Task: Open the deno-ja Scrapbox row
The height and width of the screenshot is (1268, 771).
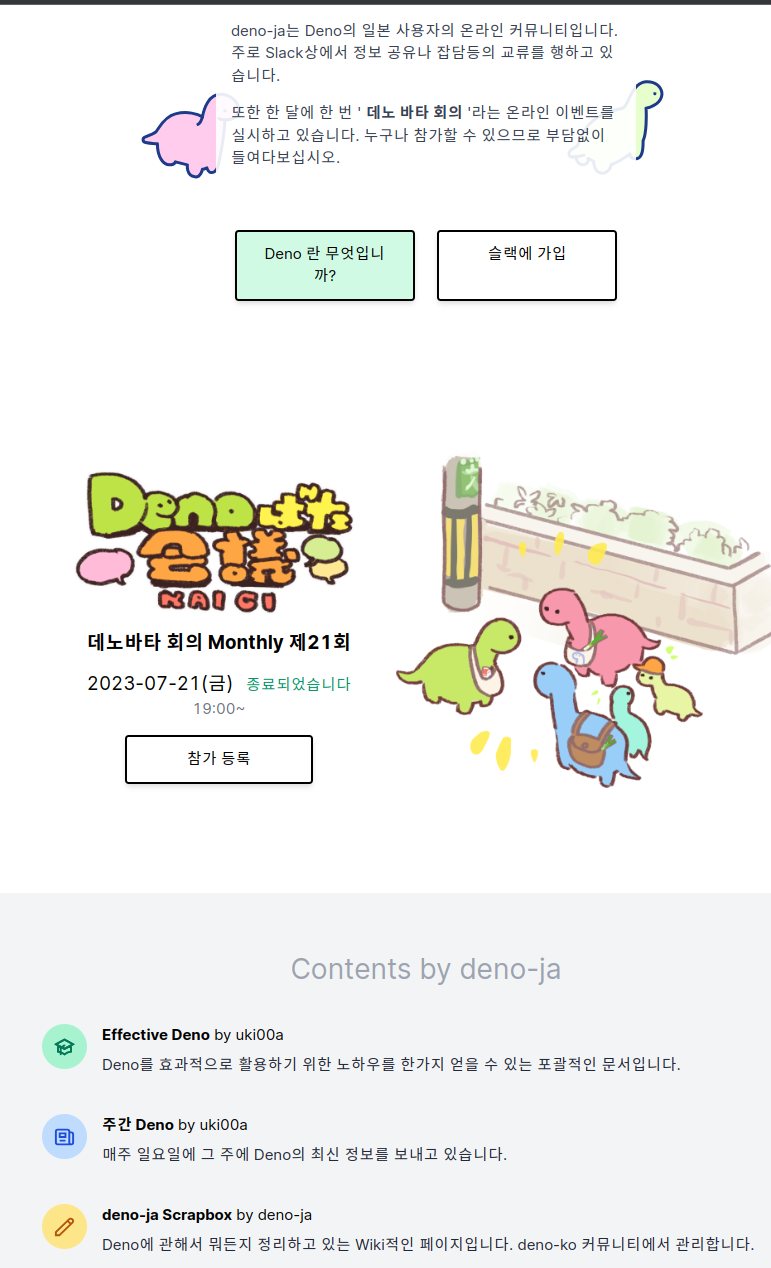Action: pos(167,1215)
